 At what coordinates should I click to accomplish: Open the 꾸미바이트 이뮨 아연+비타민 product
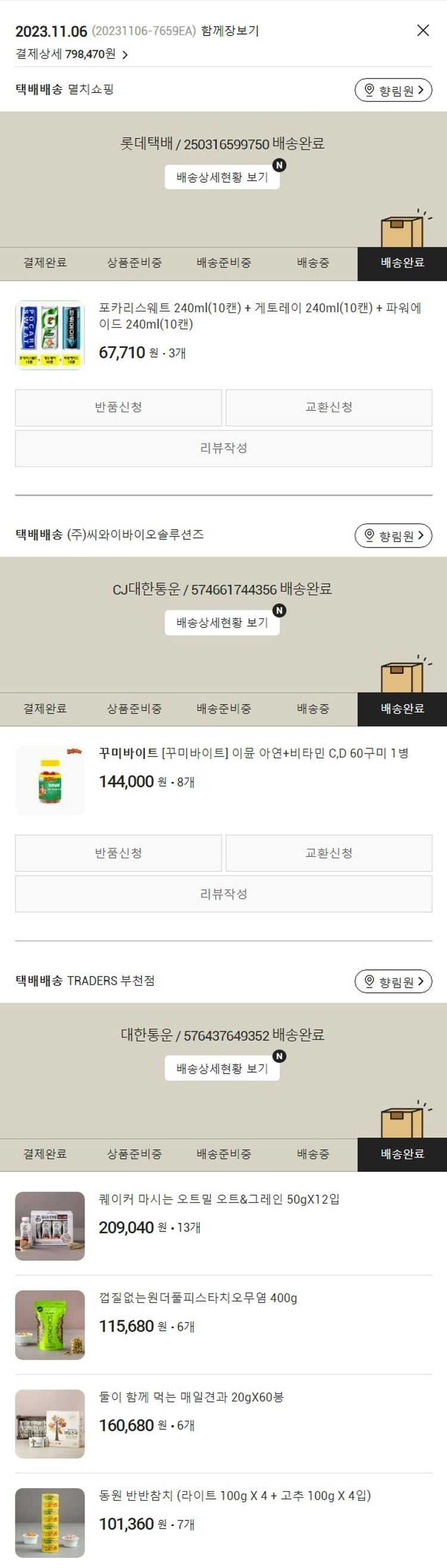(x=253, y=754)
